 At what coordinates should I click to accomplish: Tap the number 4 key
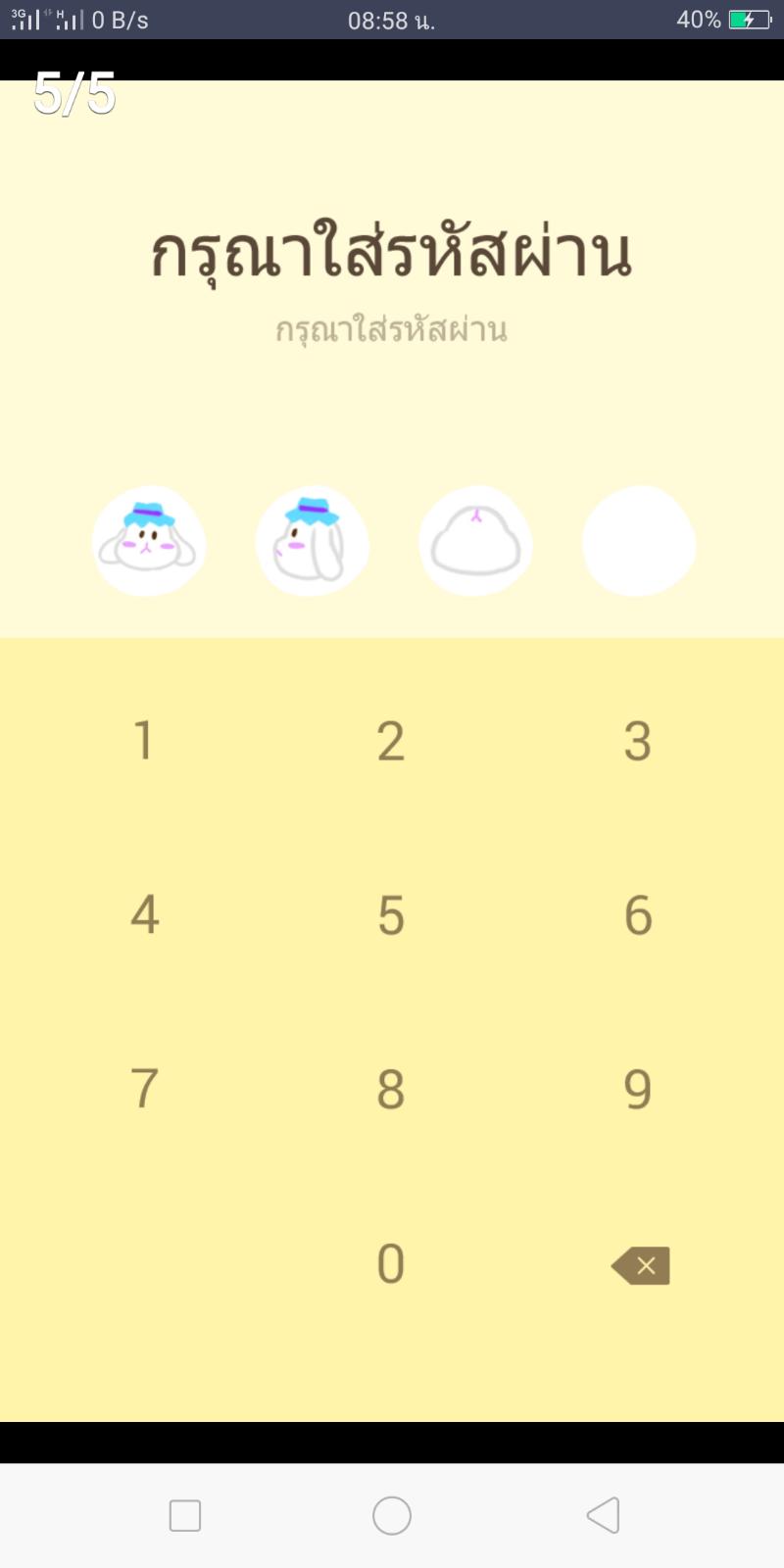(x=144, y=914)
